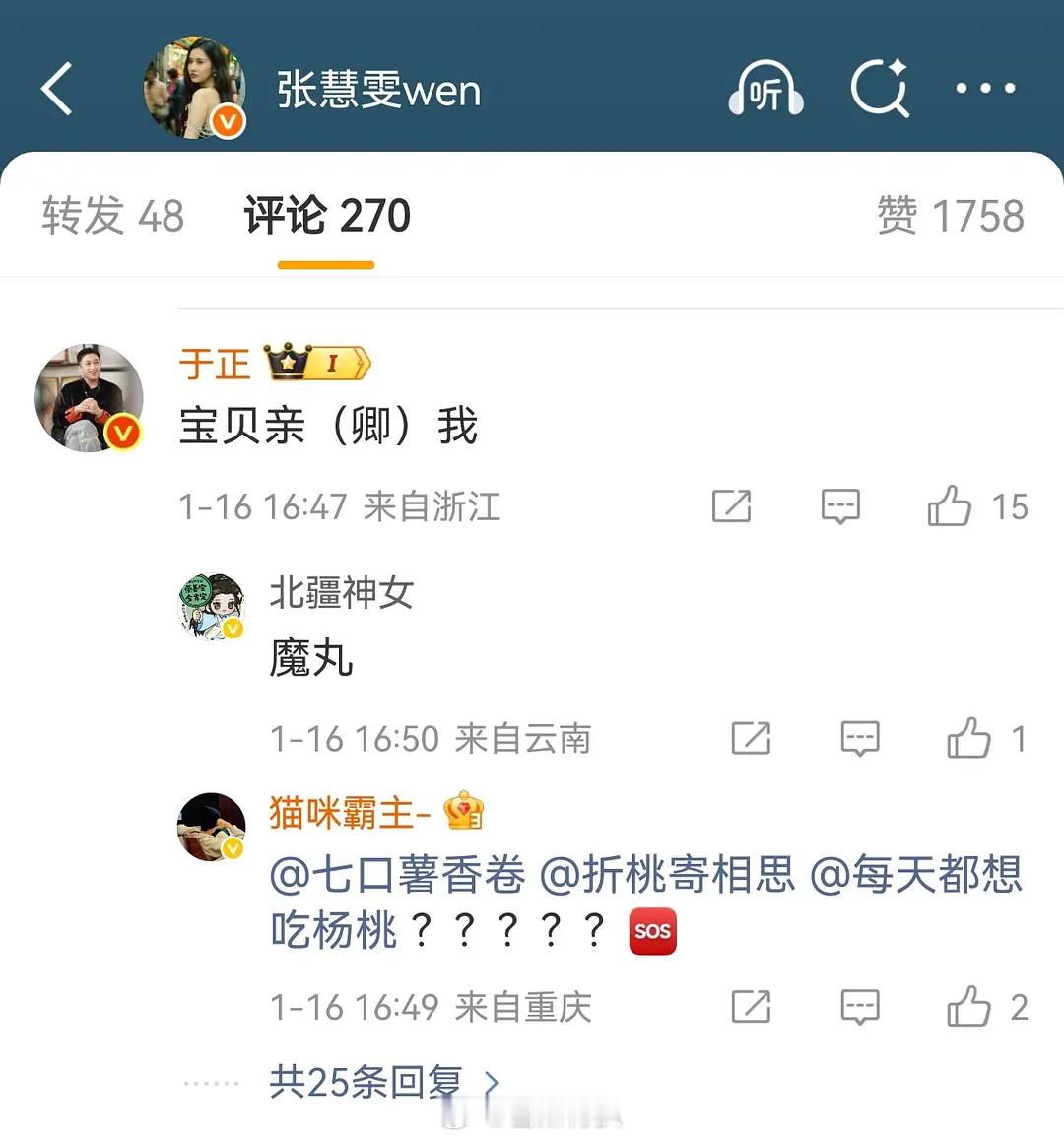Expand the 共25条回复 reply thread
Viewport: 1064px width, 1140px height.
[x=364, y=1081]
